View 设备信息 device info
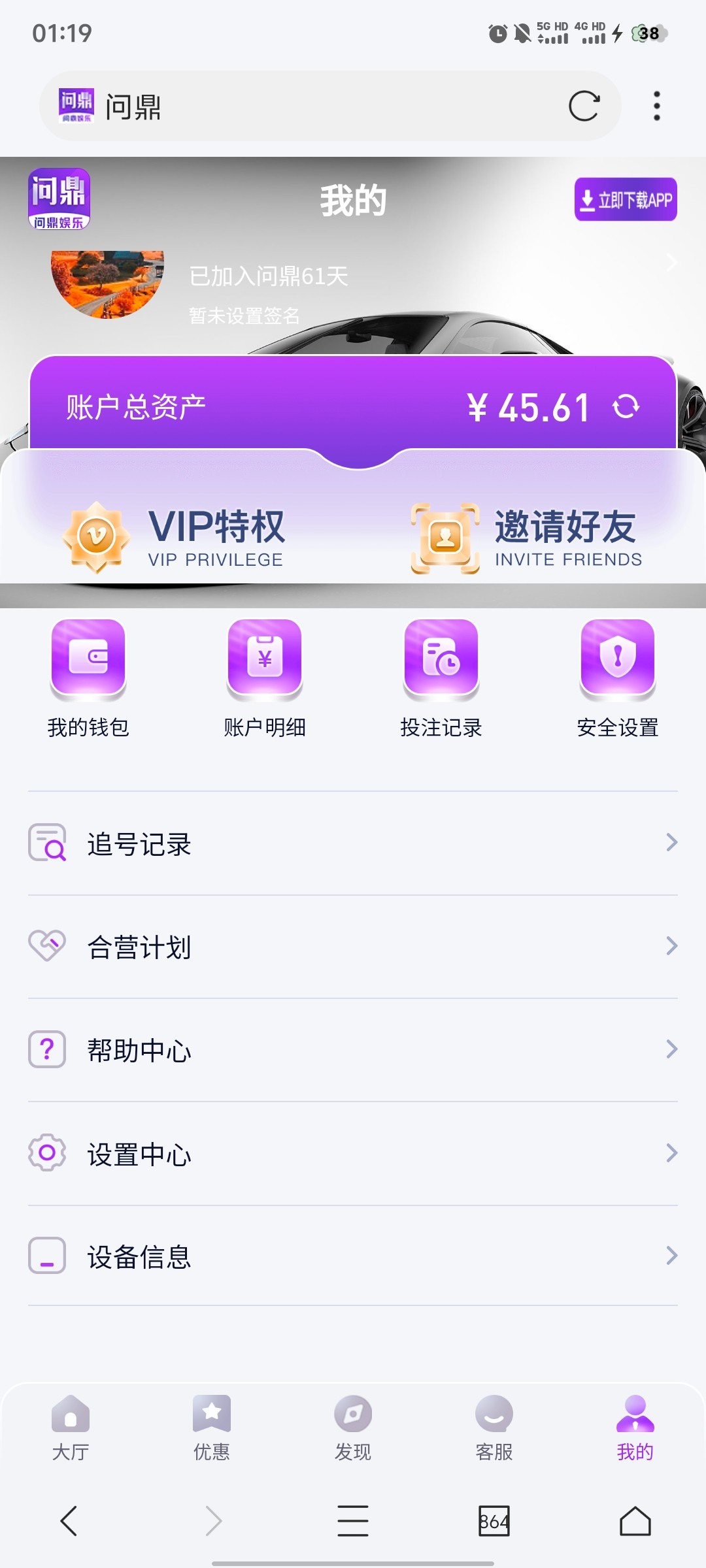This screenshot has width=706, height=1568. 353,1256
